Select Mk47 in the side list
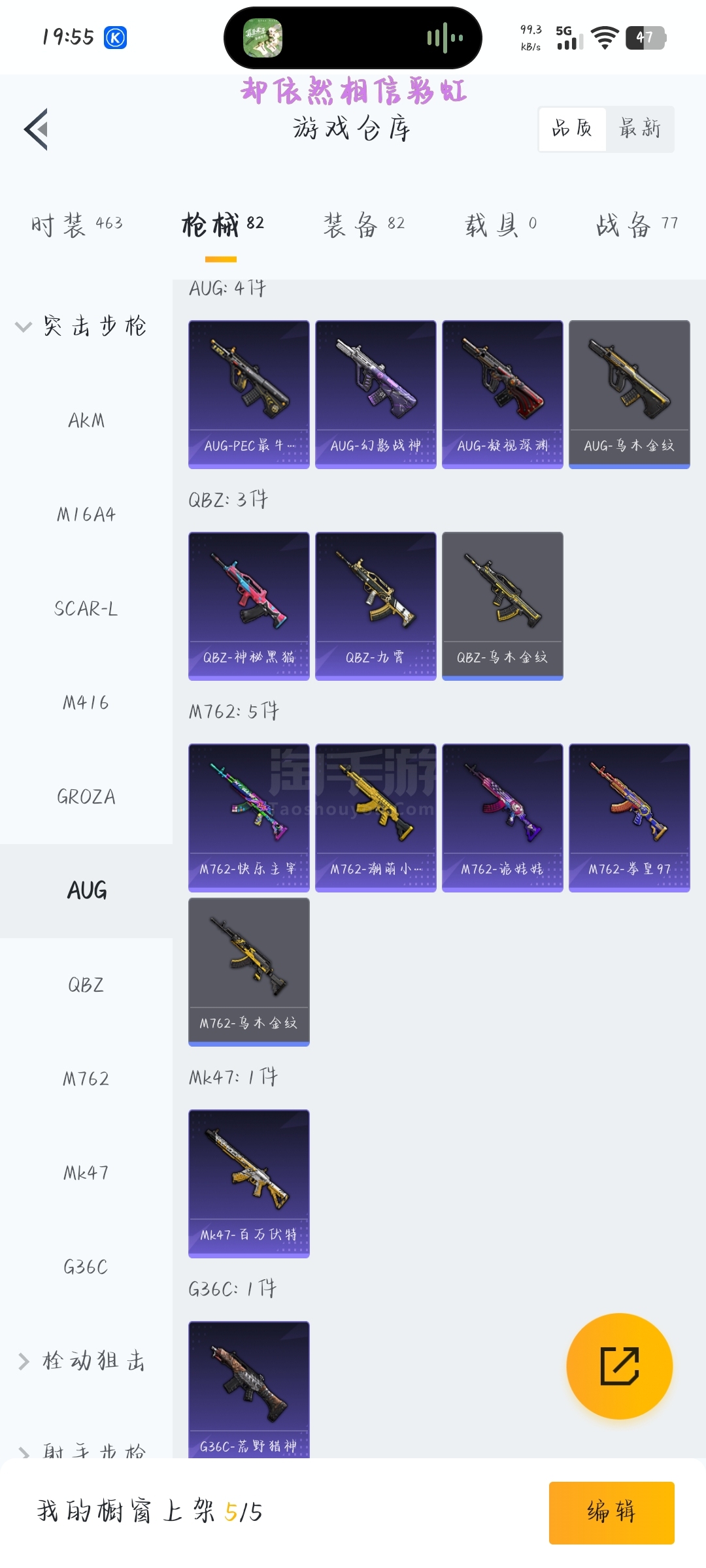The height and width of the screenshot is (1568, 706). click(86, 1173)
